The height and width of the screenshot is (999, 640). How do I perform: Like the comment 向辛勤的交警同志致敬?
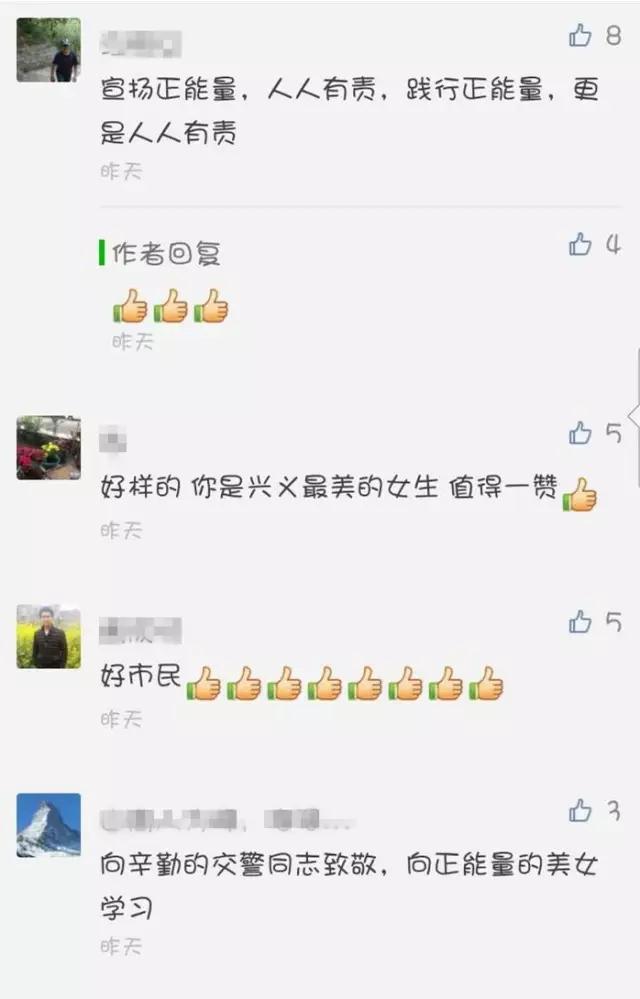click(x=581, y=811)
